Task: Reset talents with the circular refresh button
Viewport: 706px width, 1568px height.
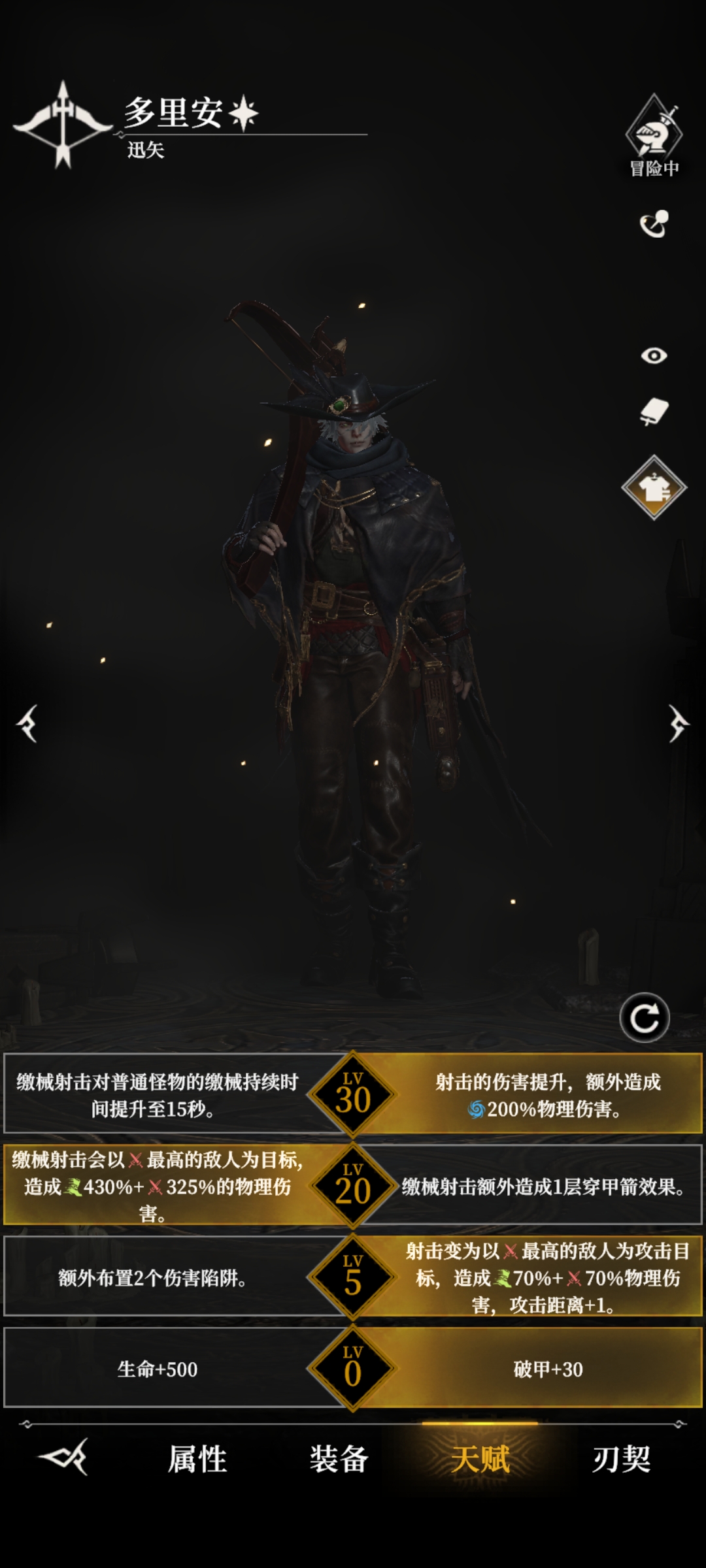Action: point(645,1018)
